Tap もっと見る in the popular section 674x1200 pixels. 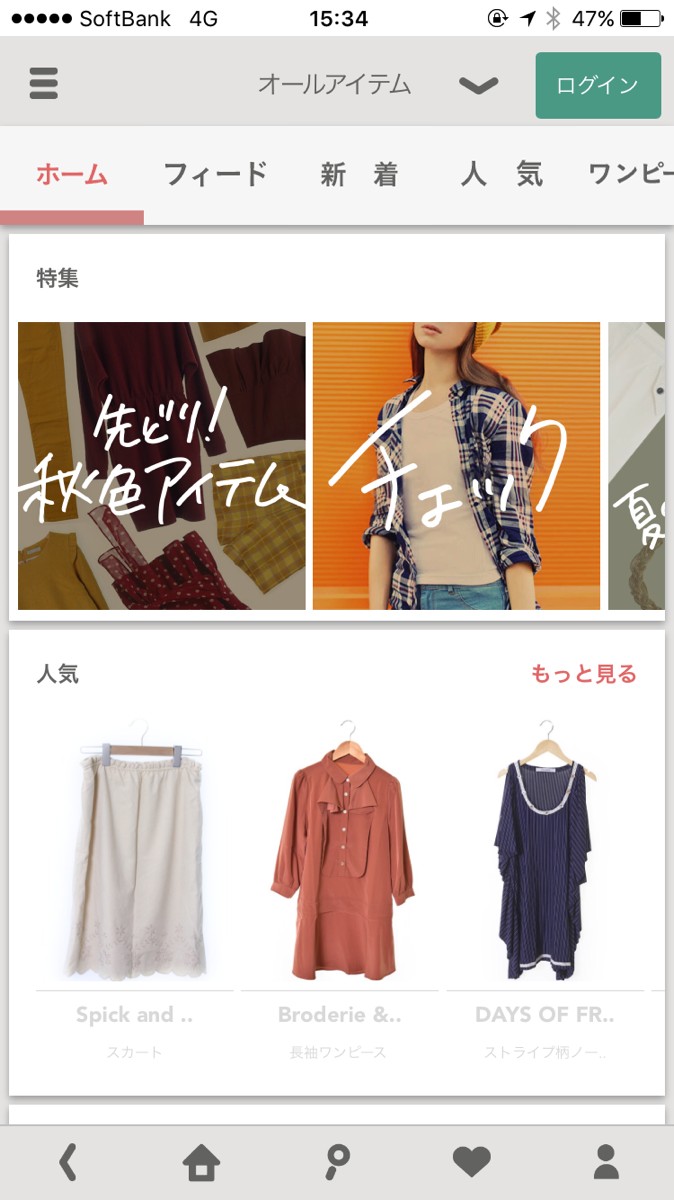pyautogui.click(x=584, y=674)
